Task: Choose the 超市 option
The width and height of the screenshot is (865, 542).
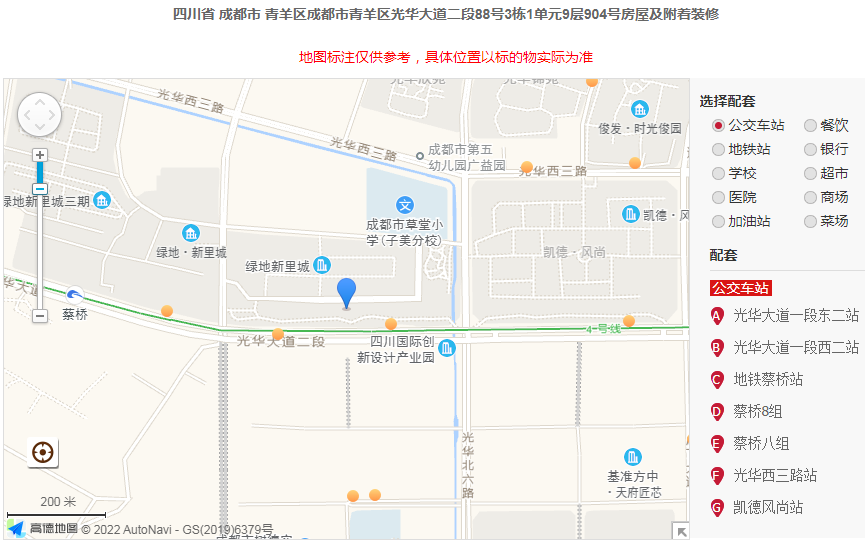Action: (811, 173)
